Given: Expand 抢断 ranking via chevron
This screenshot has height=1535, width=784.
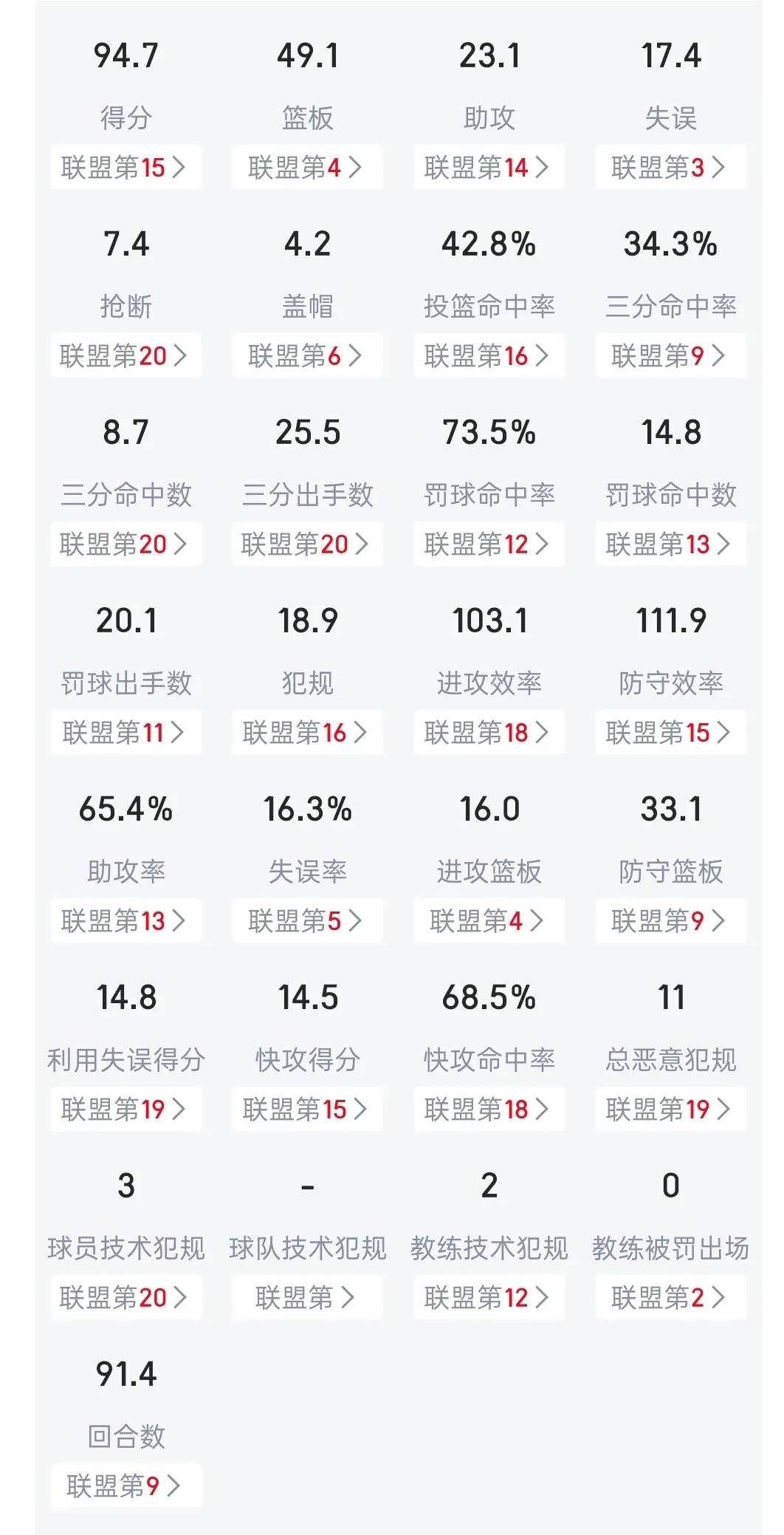Looking at the screenshot, I should click(126, 356).
